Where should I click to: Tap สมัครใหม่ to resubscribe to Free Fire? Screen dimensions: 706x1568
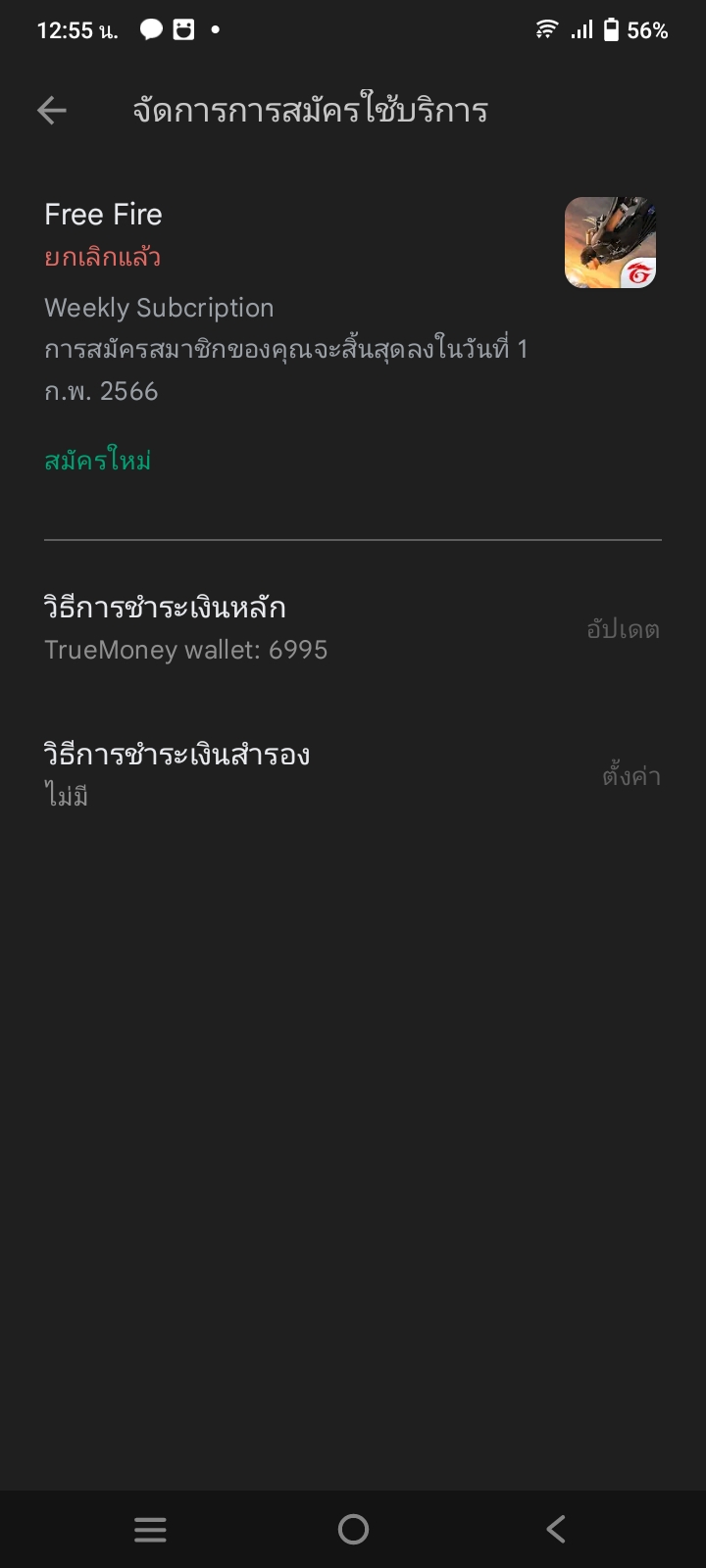[98, 461]
